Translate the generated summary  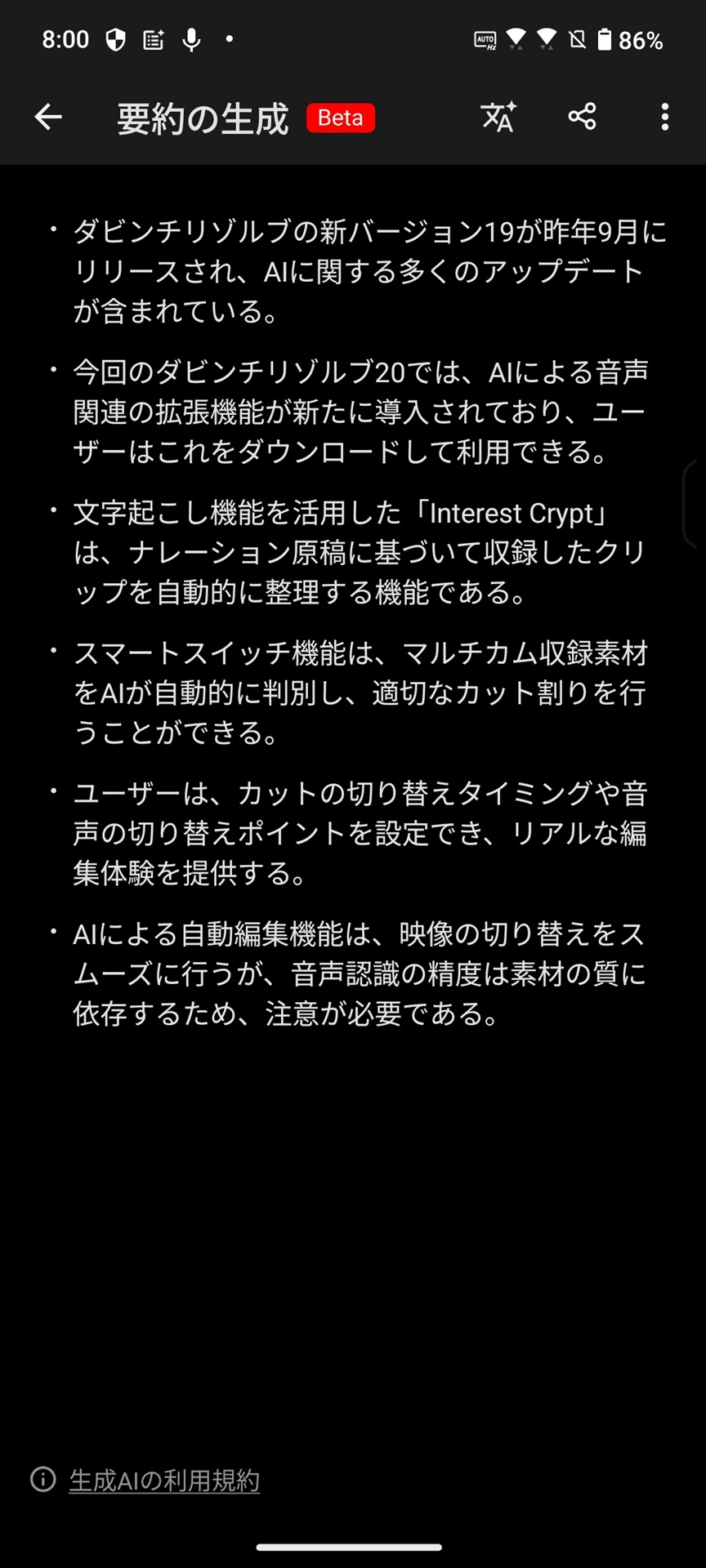pyautogui.click(x=498, y=118)
